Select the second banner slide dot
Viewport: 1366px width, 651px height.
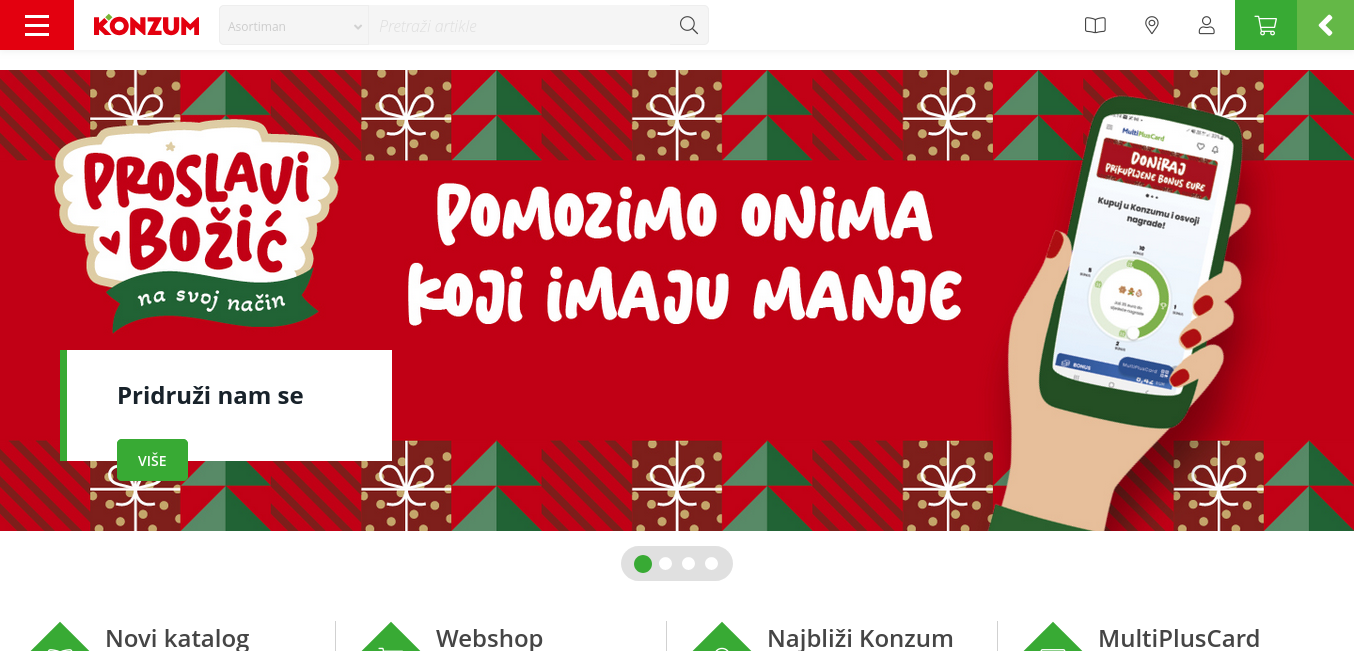click(666, 564)
